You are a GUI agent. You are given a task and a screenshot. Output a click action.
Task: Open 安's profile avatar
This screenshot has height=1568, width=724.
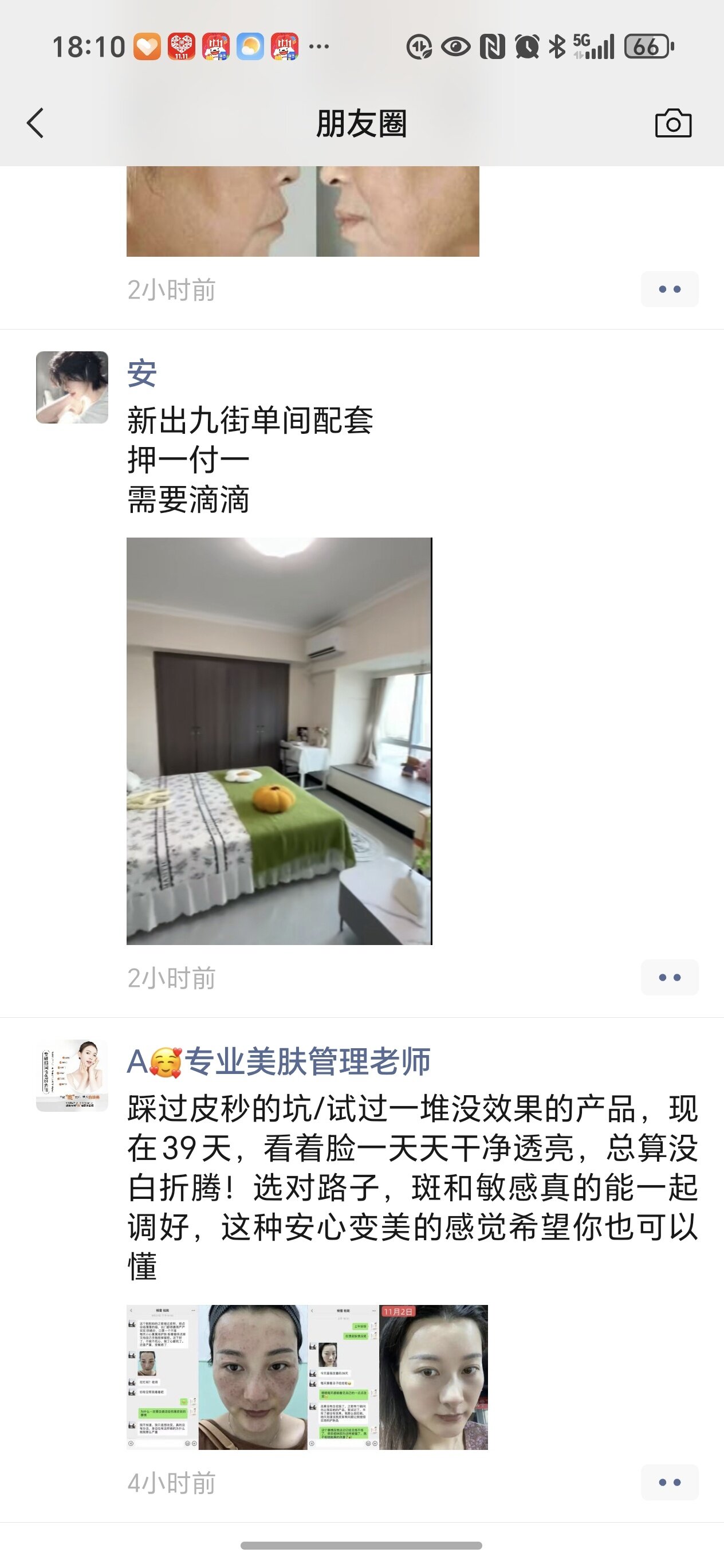tap(72, 387)
